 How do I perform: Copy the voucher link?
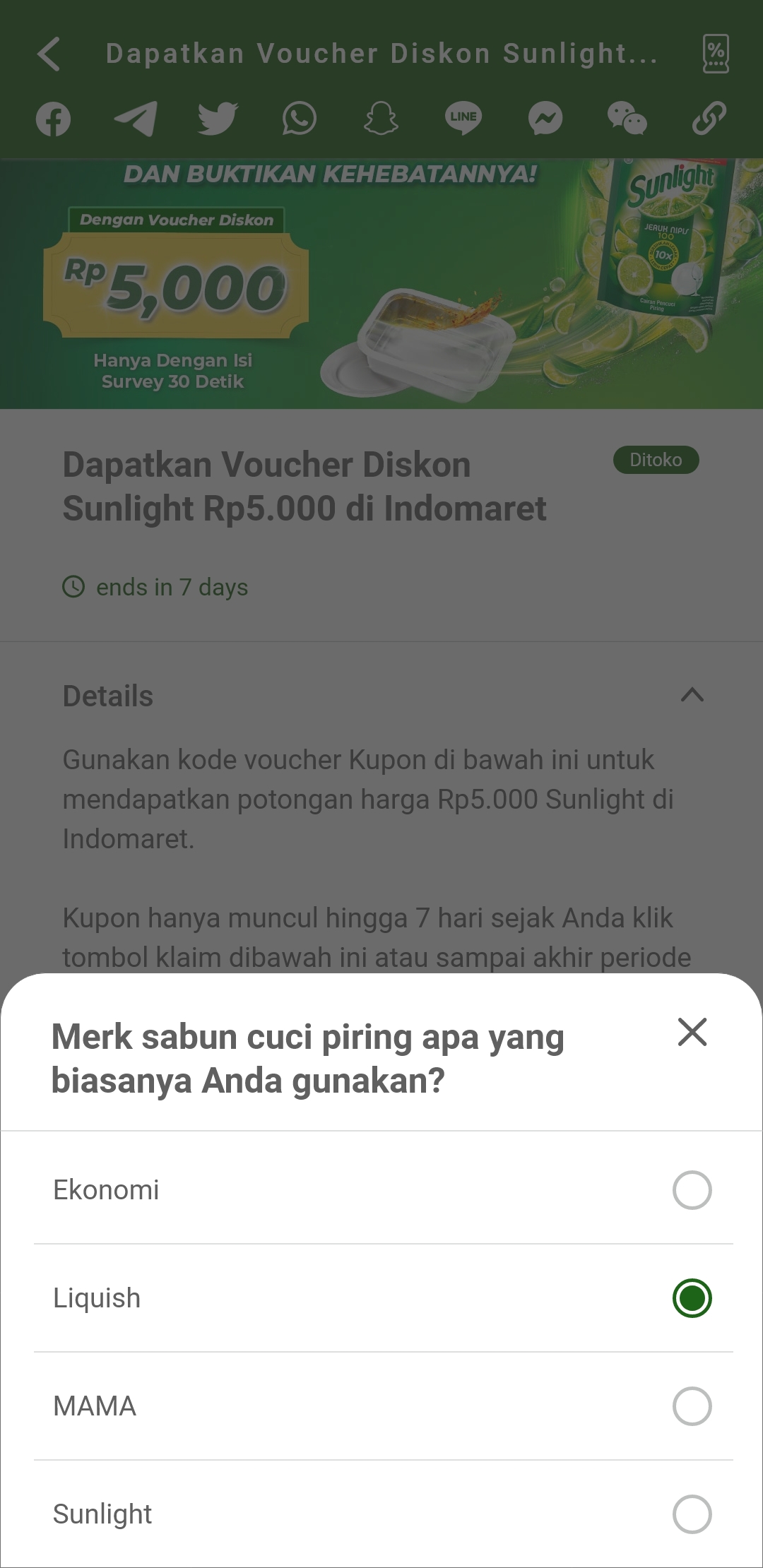709,119
